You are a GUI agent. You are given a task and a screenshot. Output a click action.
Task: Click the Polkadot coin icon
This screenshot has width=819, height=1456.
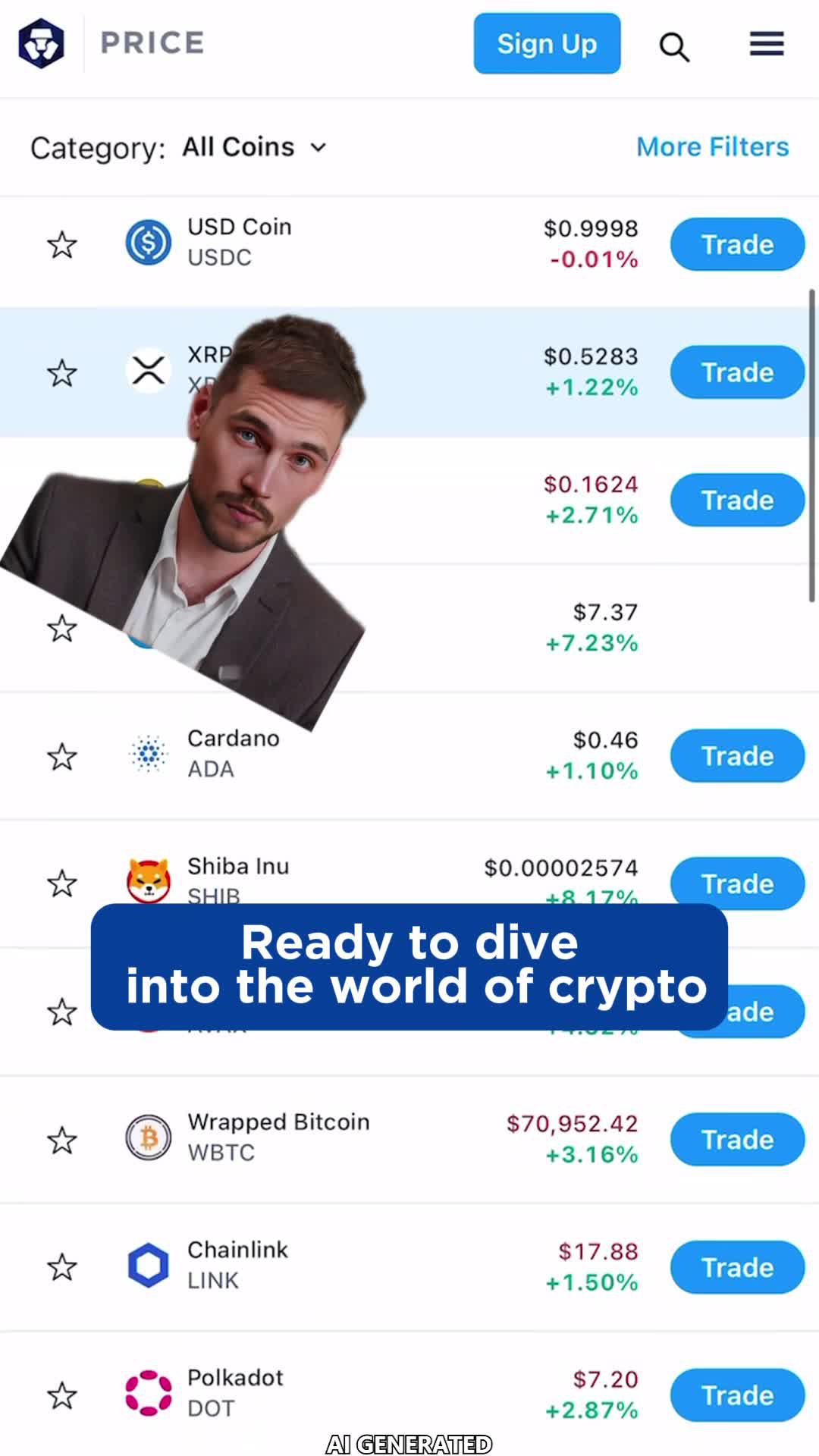pos(149,1393)
